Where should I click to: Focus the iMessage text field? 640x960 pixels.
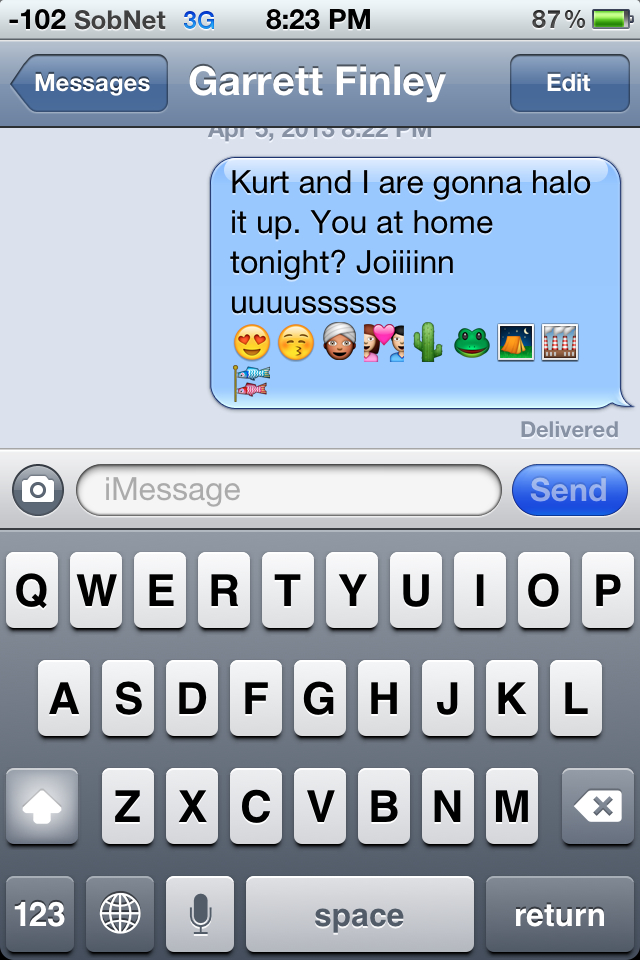288,490
